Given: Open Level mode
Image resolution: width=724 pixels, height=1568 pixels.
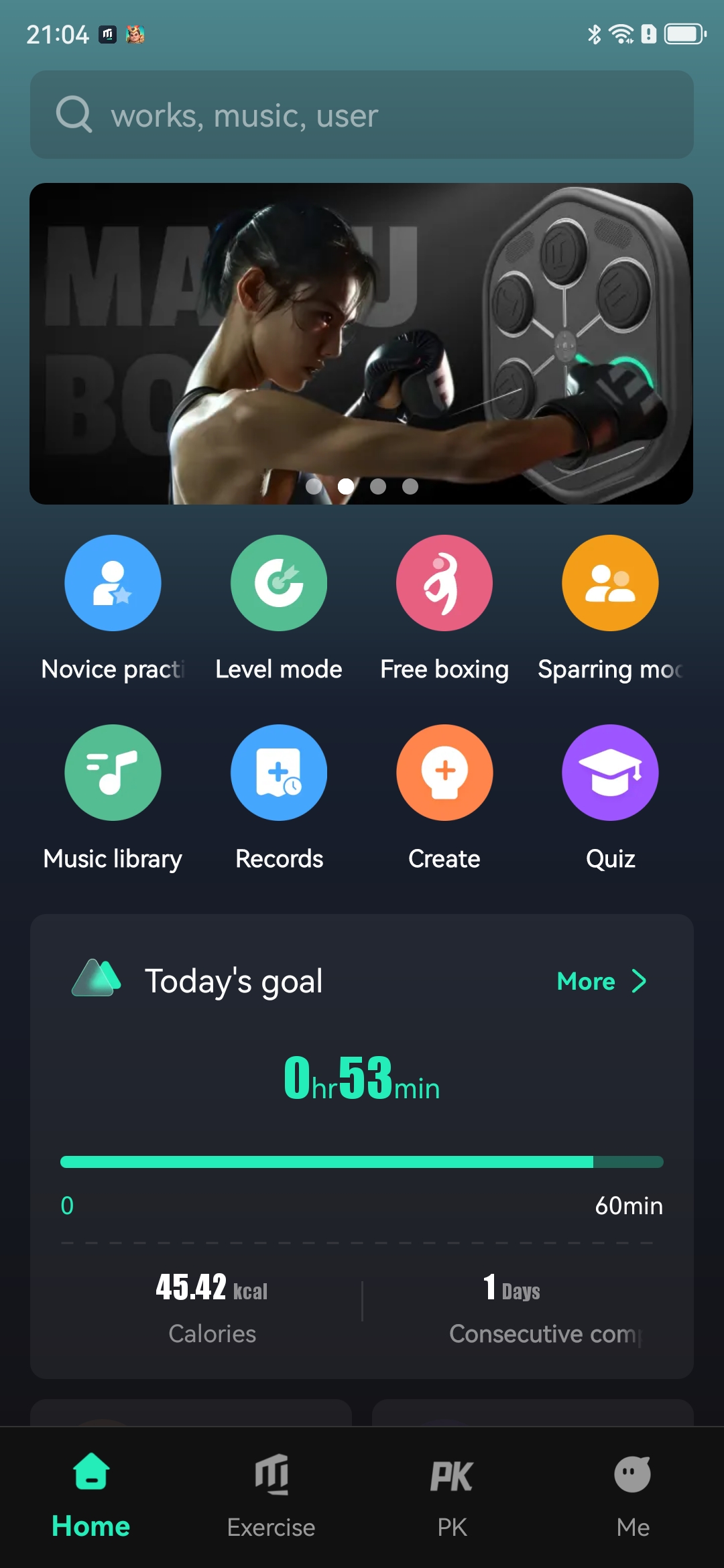Looking at the screenshot, I should pos(279,583).
